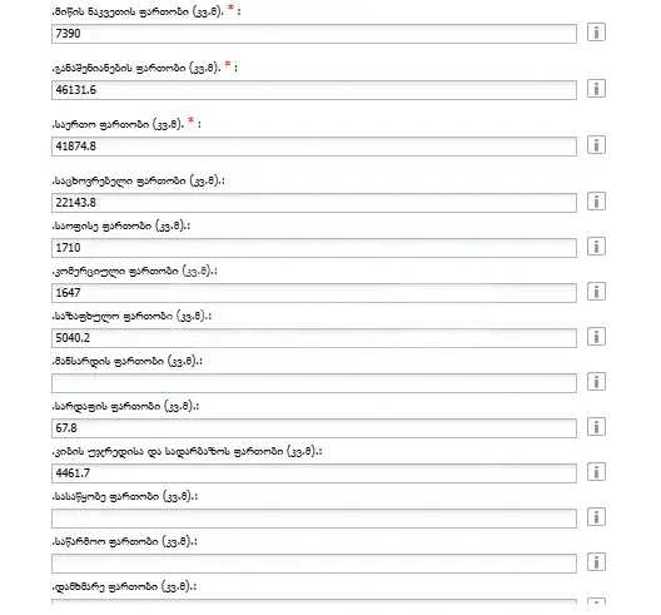This screenshot has width=661, height=615.
Task: Tap the field containing 22143.8
Action: (x=313, y=203)
